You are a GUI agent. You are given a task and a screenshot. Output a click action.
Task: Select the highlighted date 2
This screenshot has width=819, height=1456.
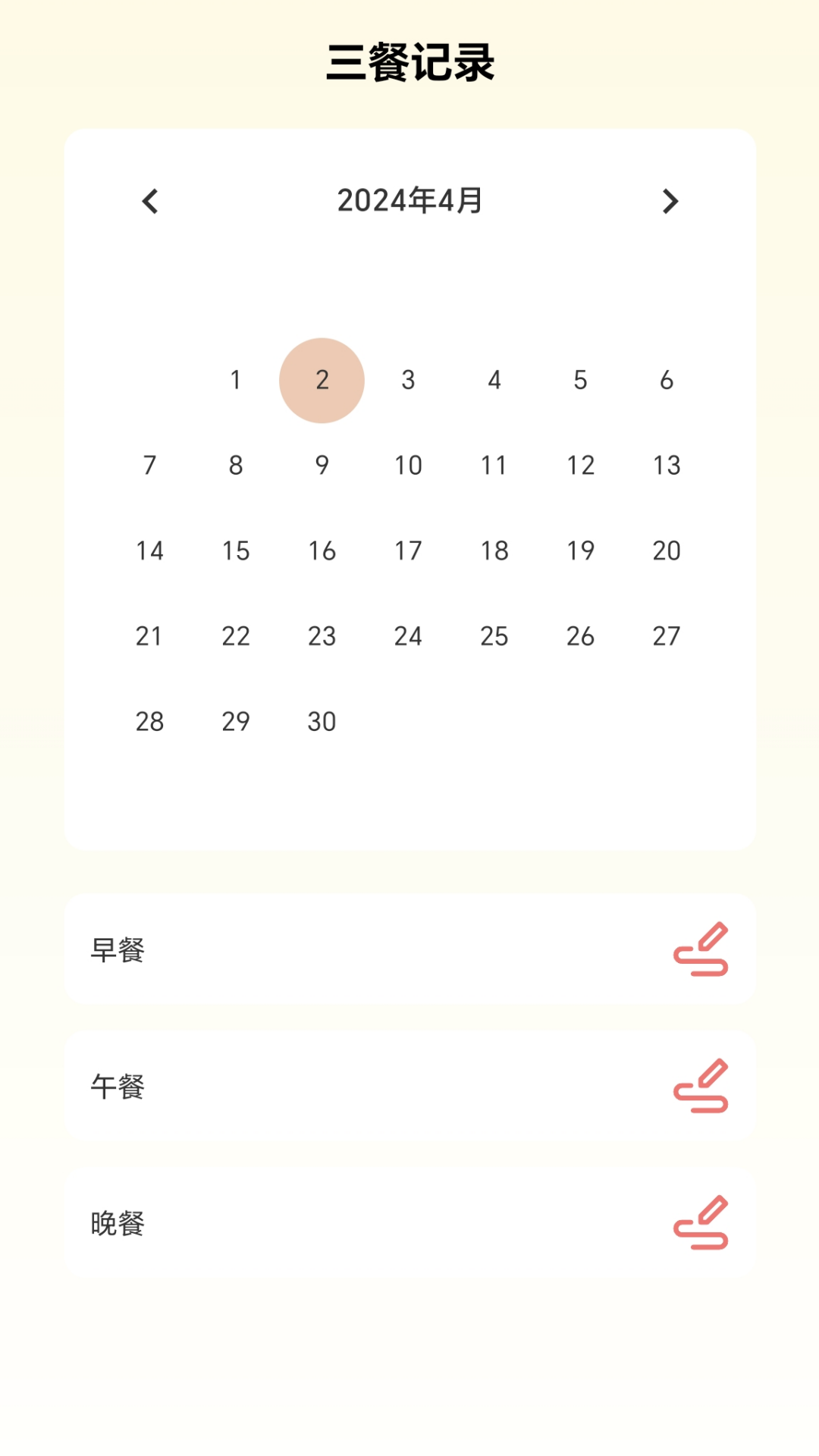click(322, 380)
